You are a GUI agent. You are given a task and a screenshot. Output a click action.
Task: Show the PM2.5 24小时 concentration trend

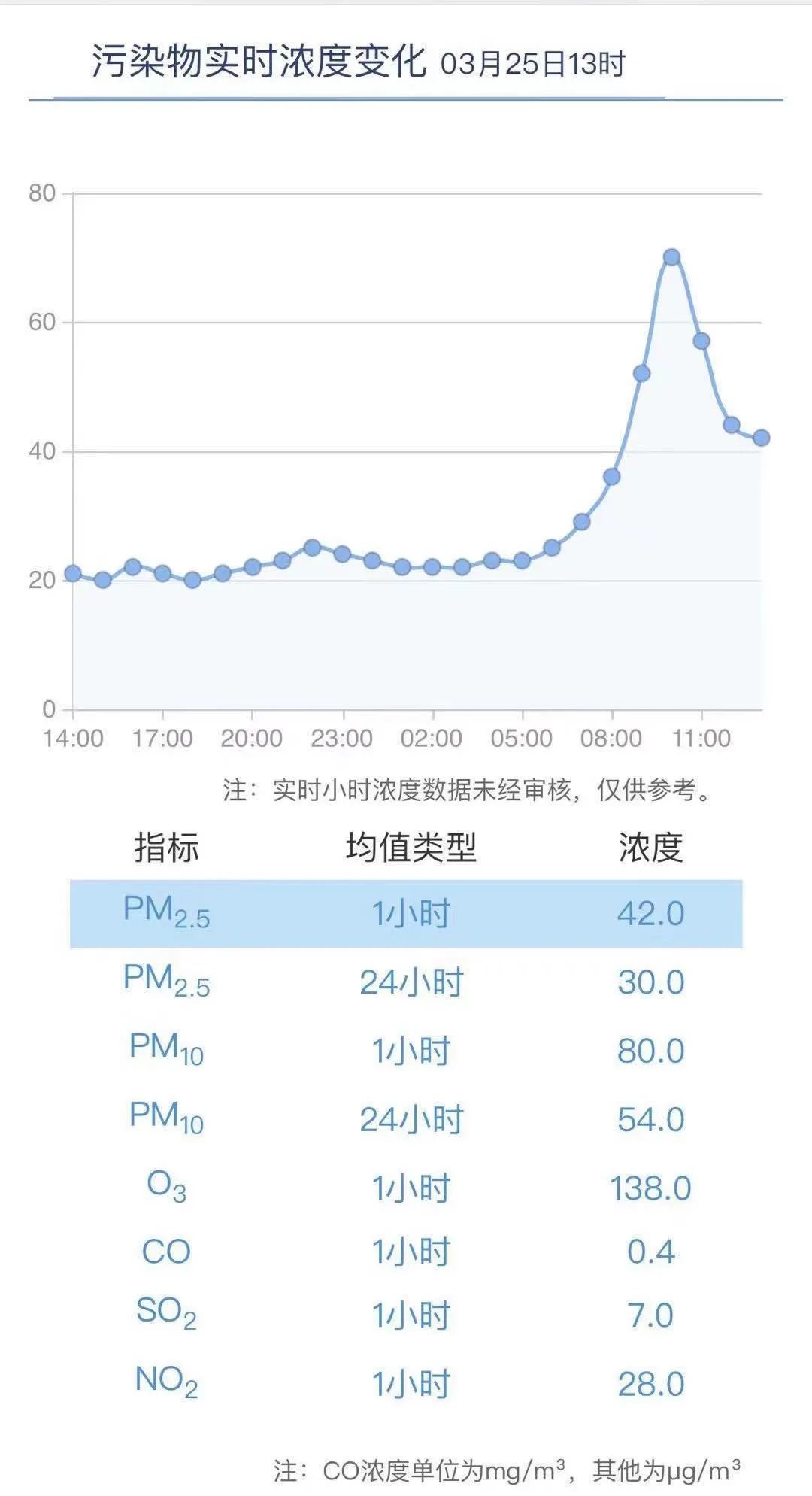click(406, 982)
